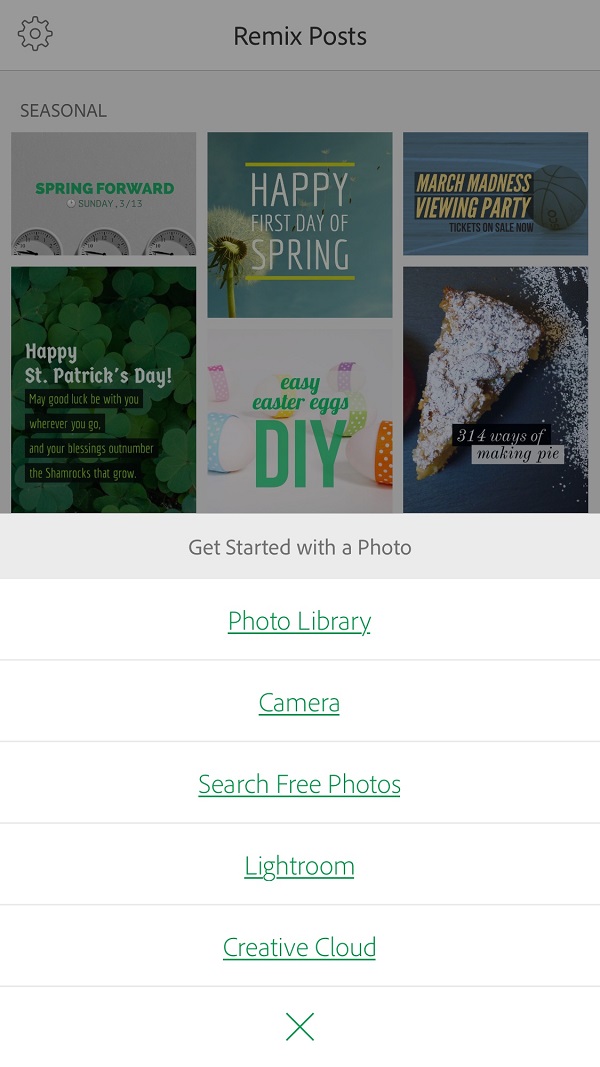The height and width of the screenshot is (1067, 600).
Task: Open the St. Patrick's Day template
Action: point(103,390)
